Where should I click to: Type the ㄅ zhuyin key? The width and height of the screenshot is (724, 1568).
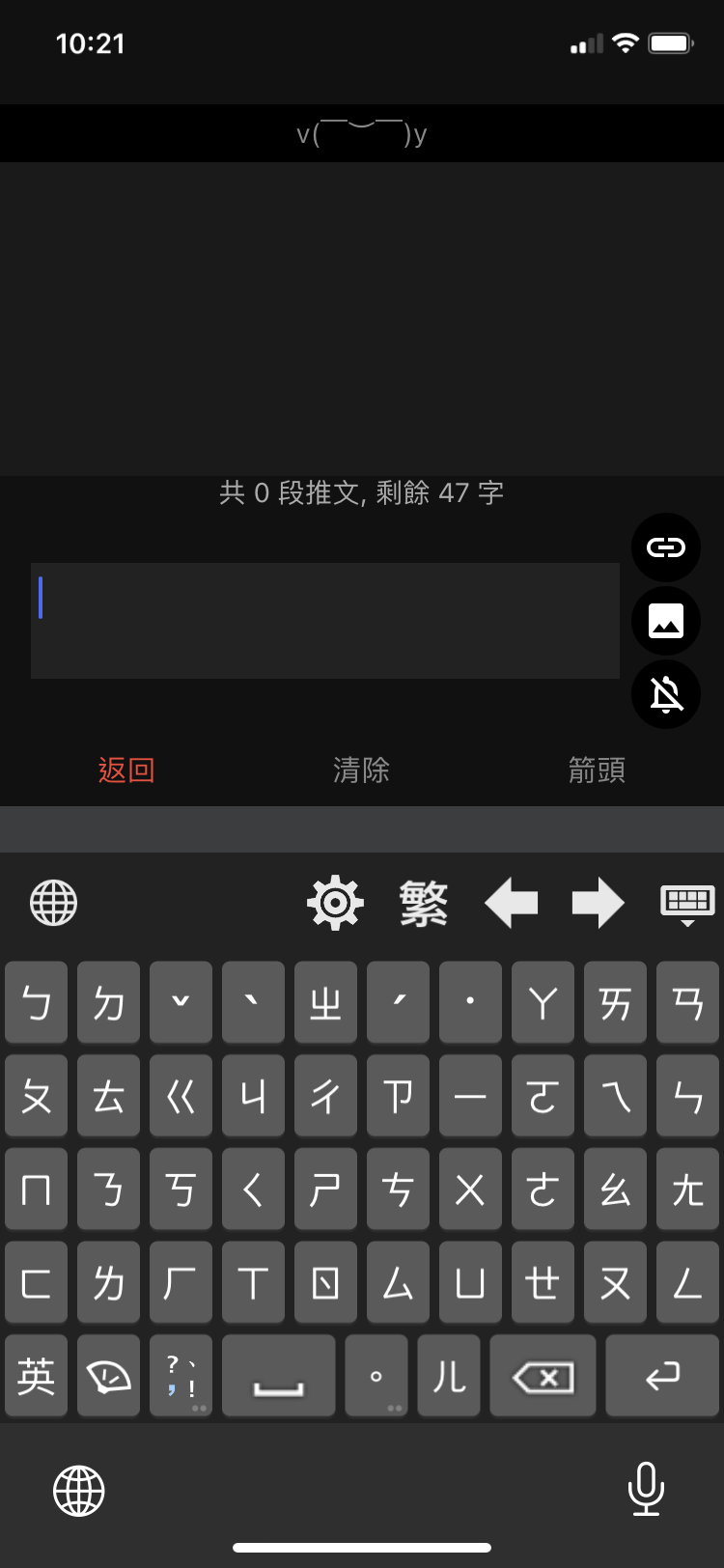[36, 1002]
